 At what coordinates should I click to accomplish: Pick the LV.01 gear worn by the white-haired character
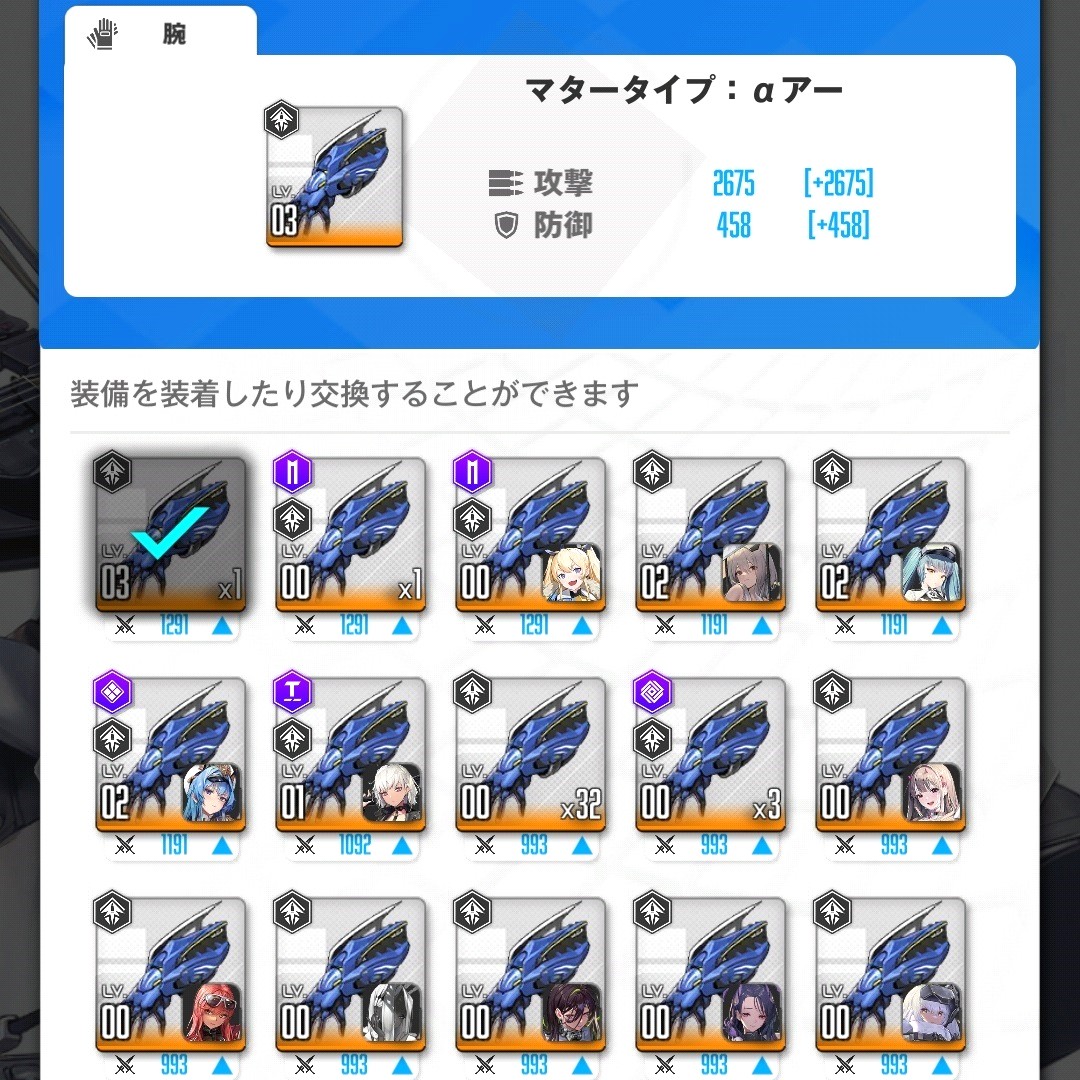pyautogui.click(x=350, y=755)
